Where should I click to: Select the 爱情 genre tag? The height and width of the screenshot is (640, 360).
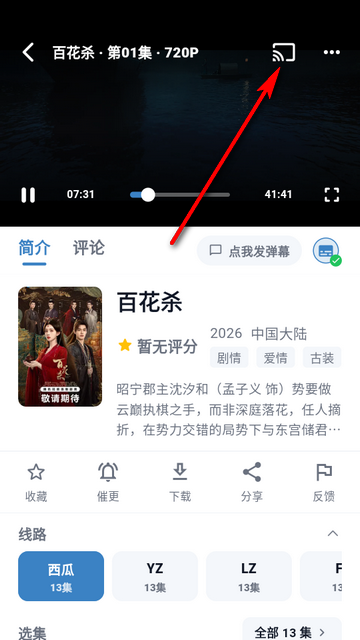[276, 358]
